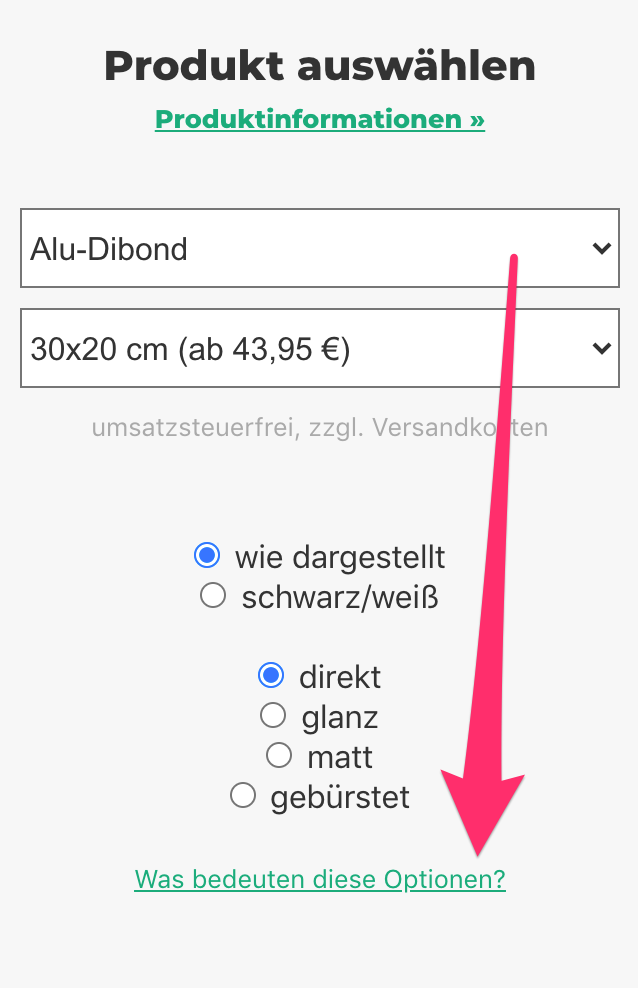Open the Produktinformationen link
Screen dimensions: 638x988
(x=320, y=119)
